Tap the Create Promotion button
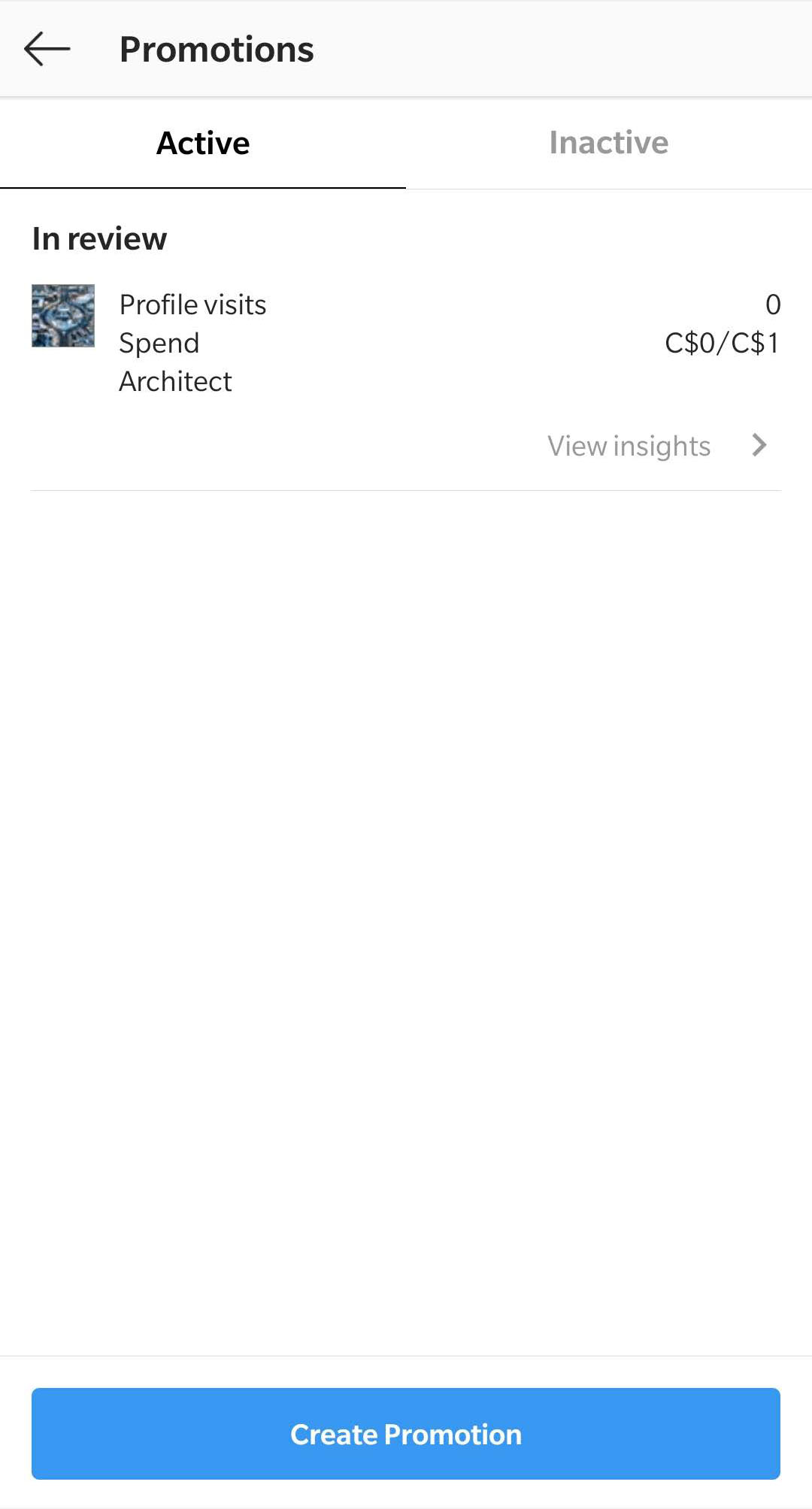812x1509 pixels. 406,1434
